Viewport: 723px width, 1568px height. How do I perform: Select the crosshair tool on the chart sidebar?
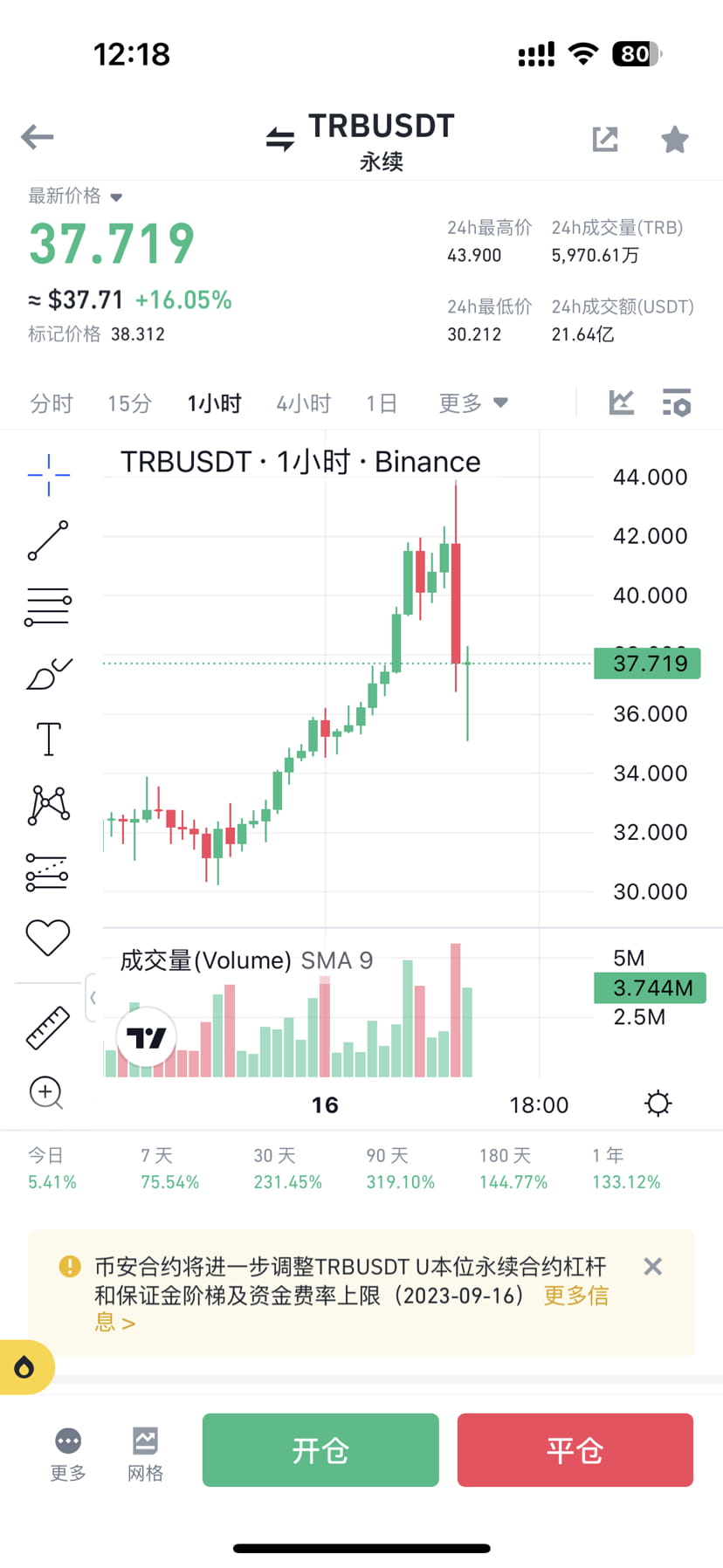(x=47, y=474)
